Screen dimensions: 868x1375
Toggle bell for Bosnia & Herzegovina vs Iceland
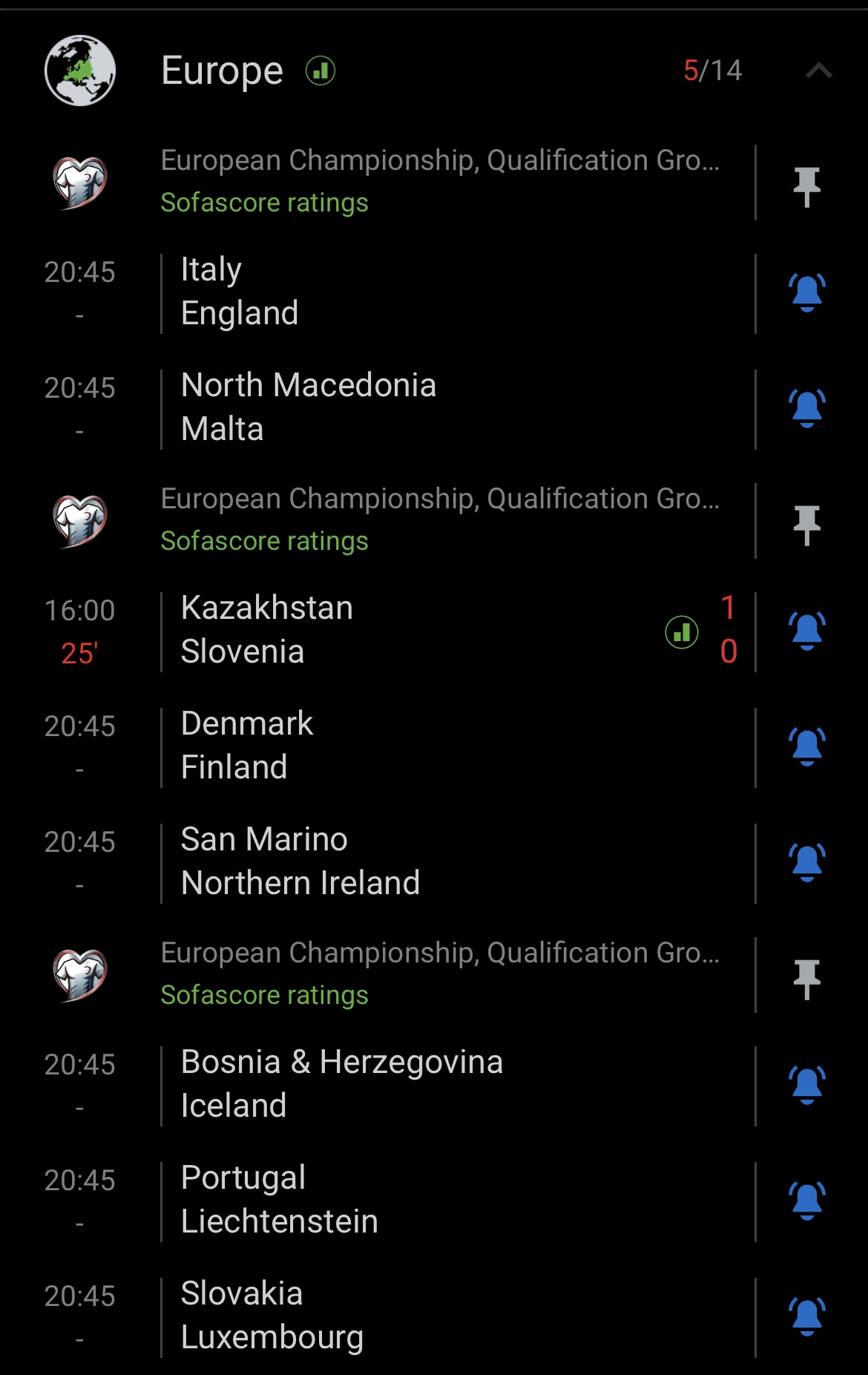tap(807, 1084)
